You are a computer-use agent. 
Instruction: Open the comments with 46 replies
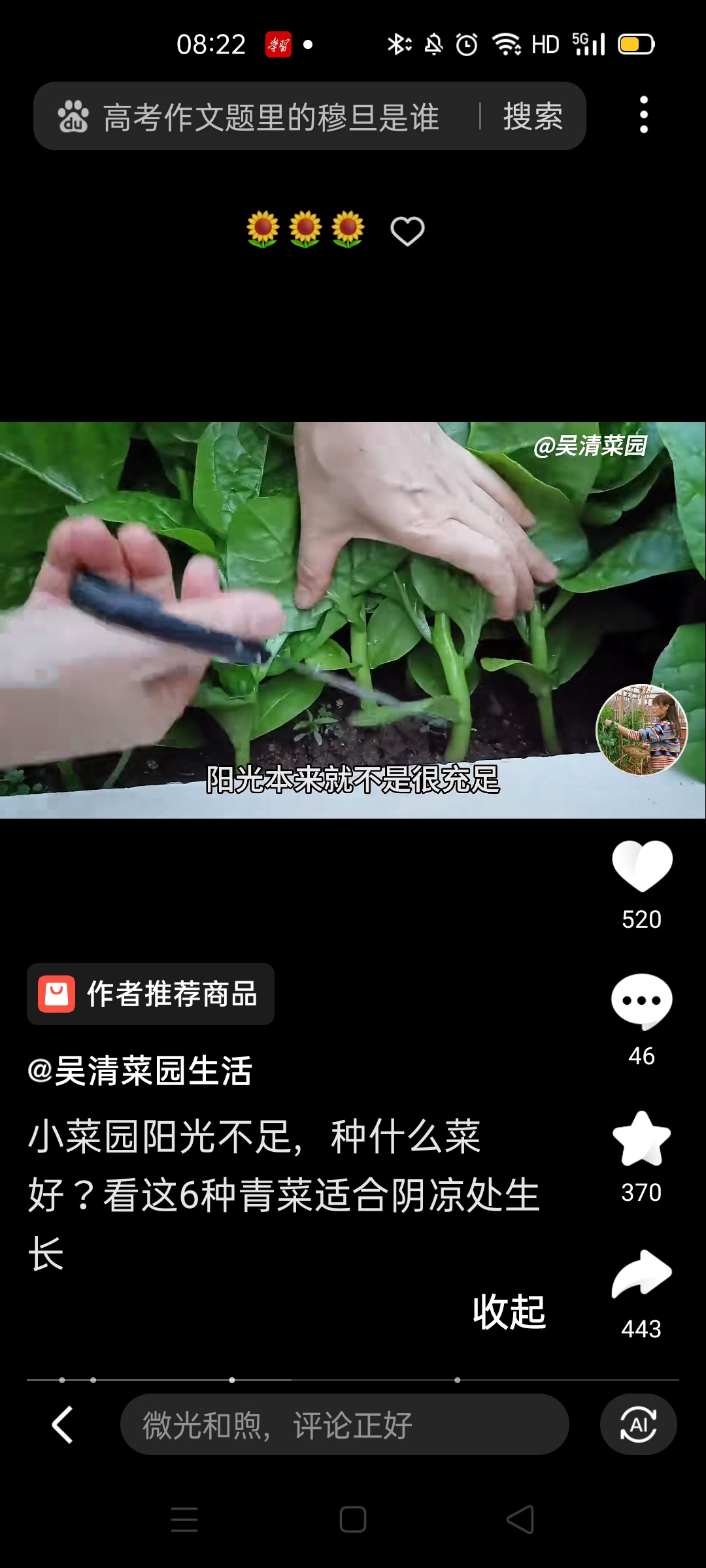click(x=641, y=1002)
